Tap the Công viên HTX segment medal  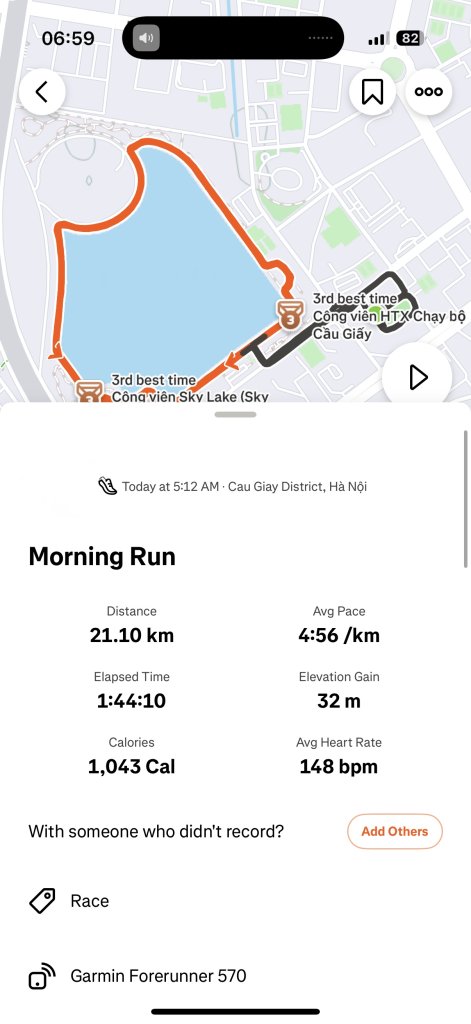pos(289,314)
